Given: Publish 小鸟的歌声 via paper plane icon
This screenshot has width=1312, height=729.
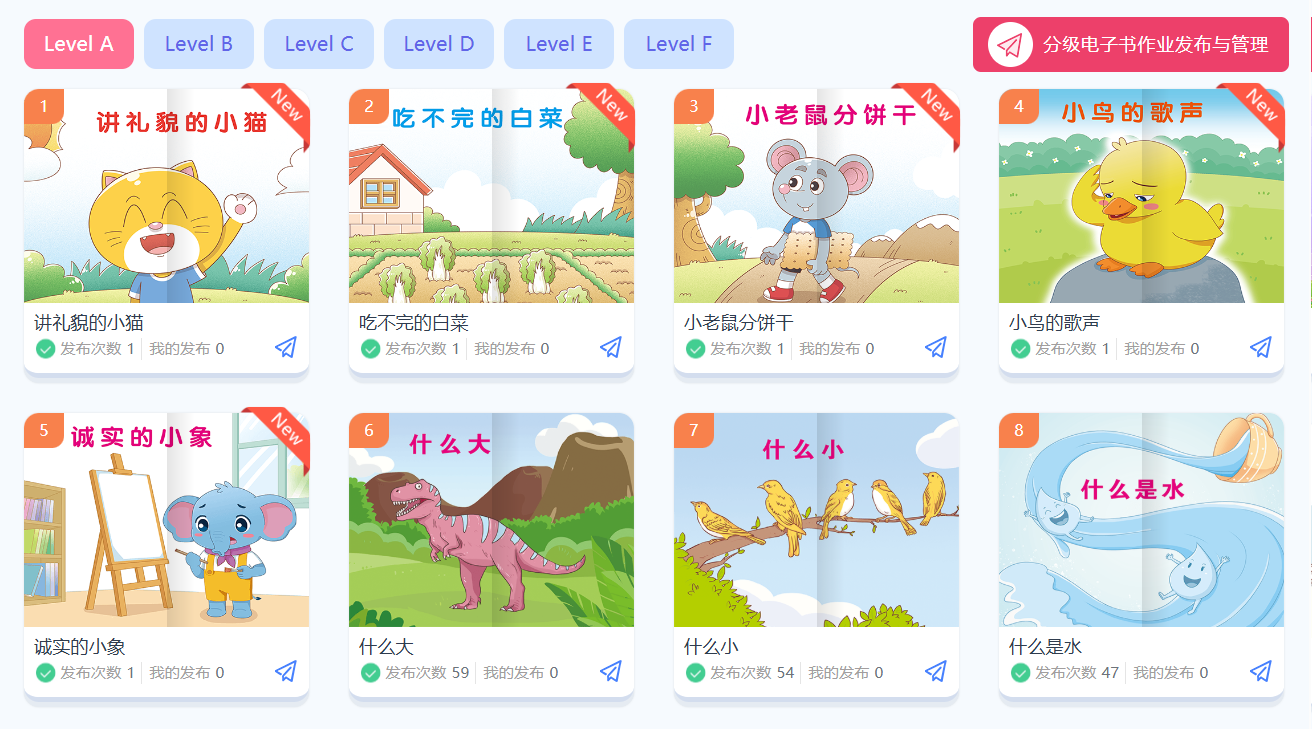Looking at the screenshot, I should click(1261, 347).
